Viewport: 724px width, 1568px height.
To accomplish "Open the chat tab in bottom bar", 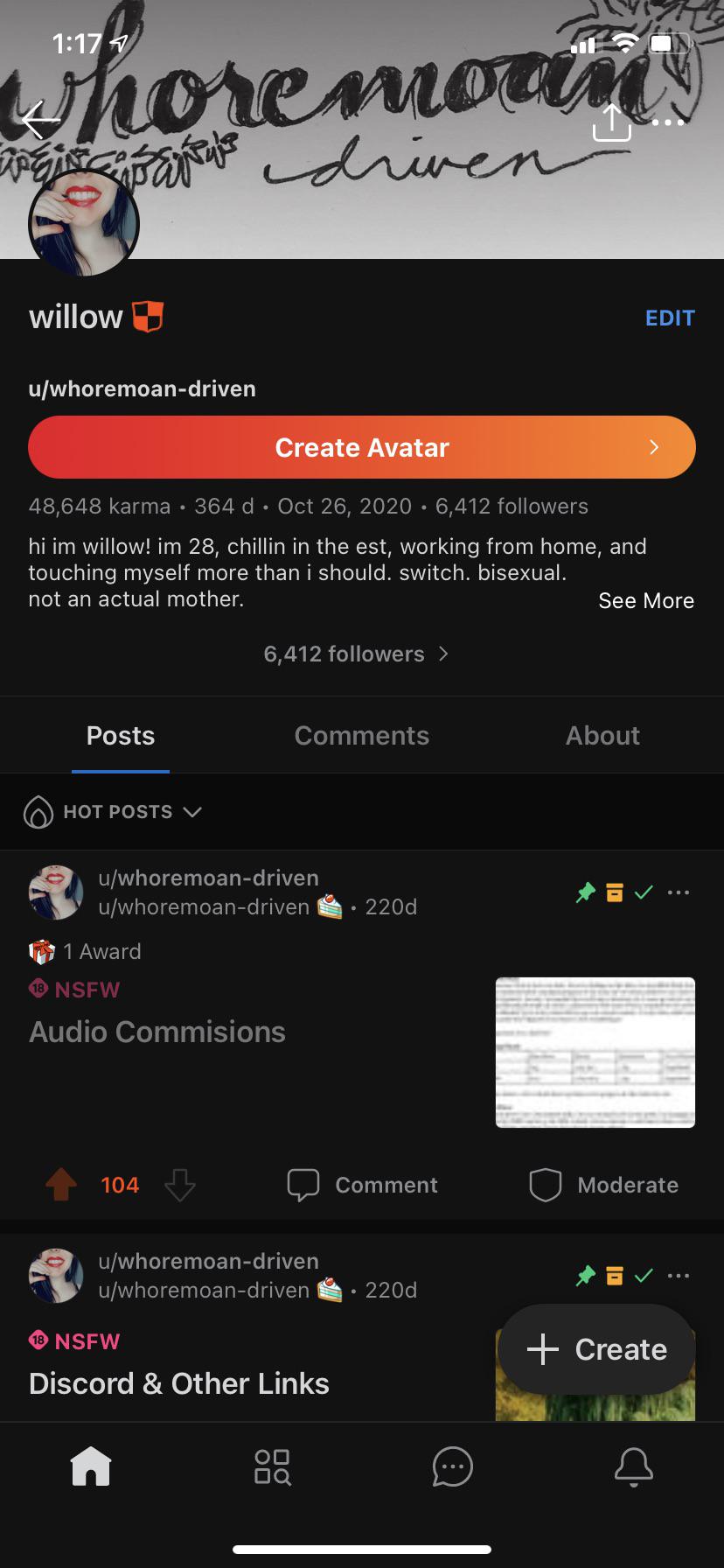I will click(x=452, y=1466).
